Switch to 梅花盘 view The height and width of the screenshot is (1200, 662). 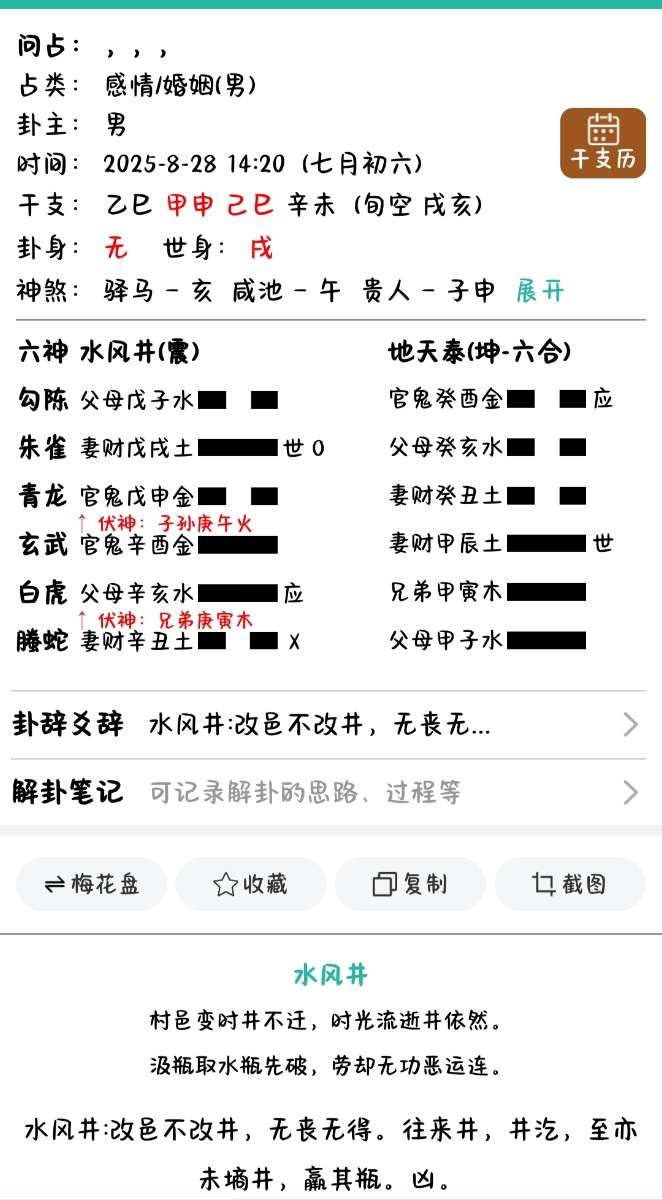[92, 884]
